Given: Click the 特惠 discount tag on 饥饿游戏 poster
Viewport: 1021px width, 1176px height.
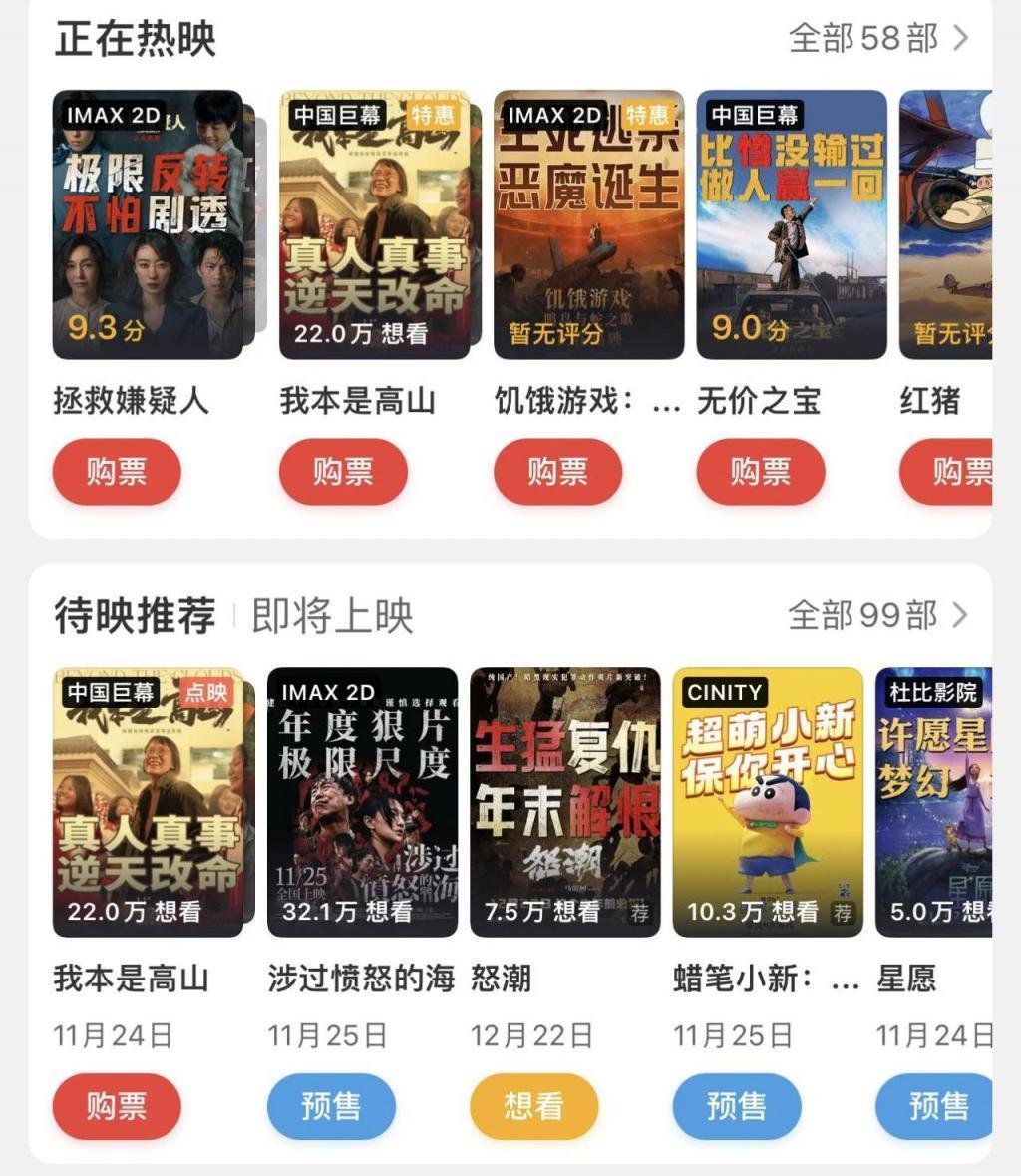Looking at the screenshot, I should pyautogui.click(x=648, y=116).
